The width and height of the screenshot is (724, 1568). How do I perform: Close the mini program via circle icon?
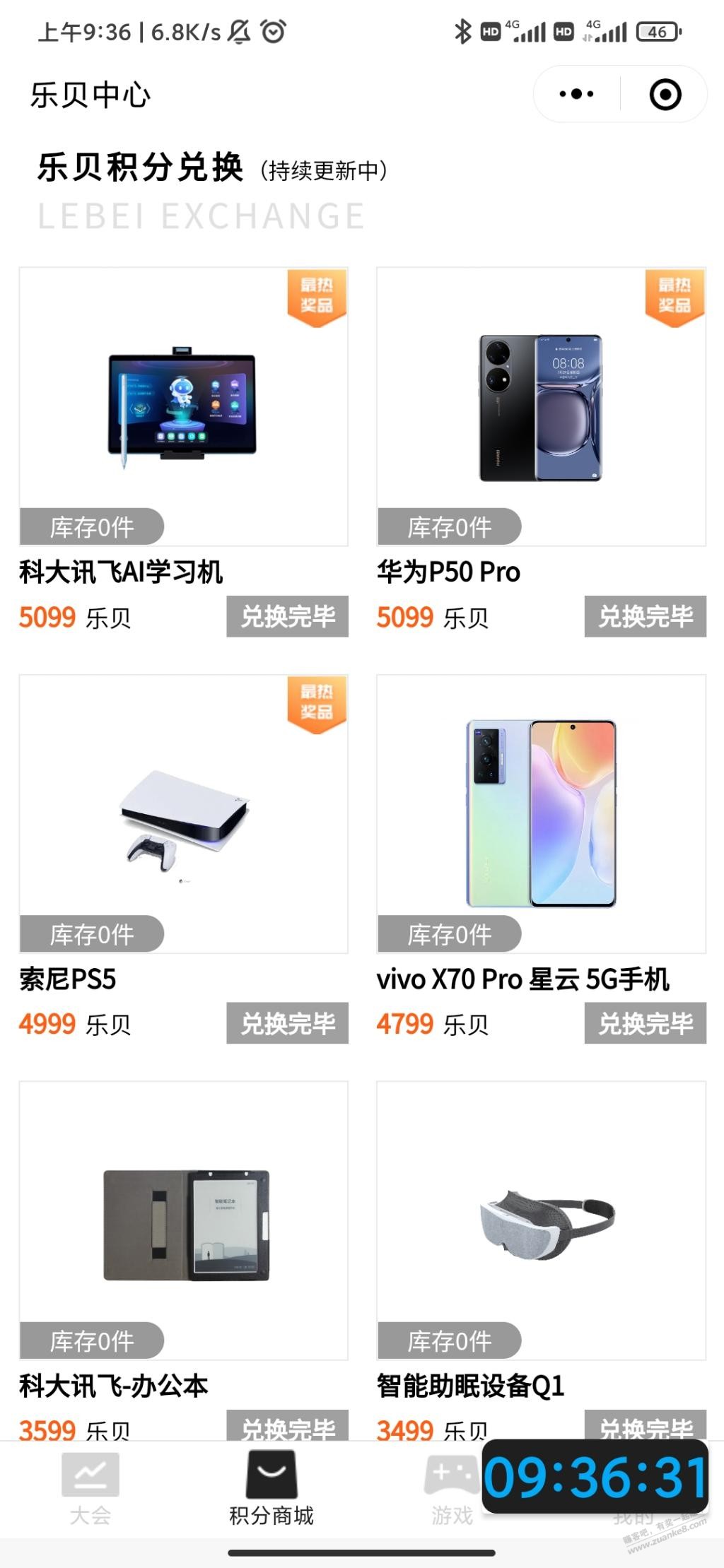(665, 94)
